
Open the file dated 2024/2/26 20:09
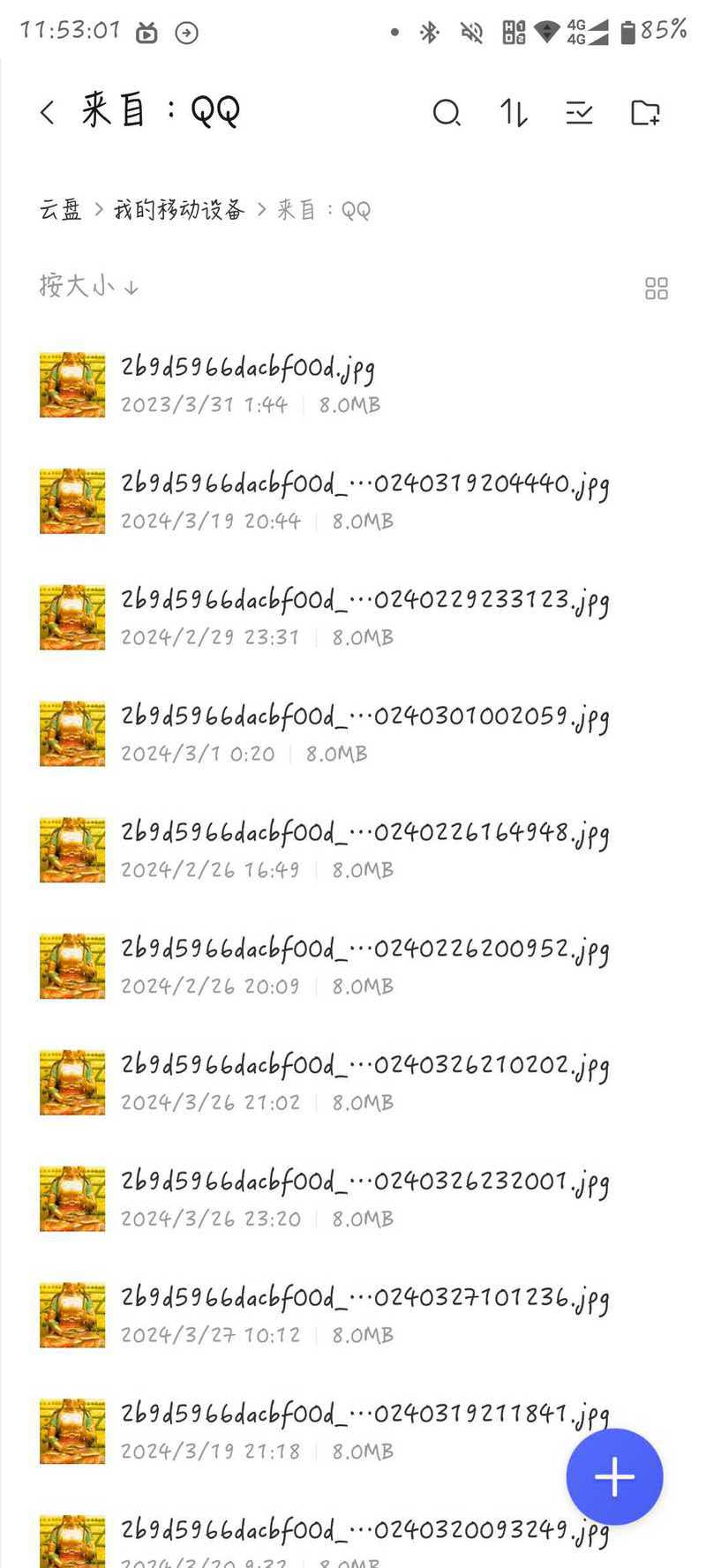[353, 967]
